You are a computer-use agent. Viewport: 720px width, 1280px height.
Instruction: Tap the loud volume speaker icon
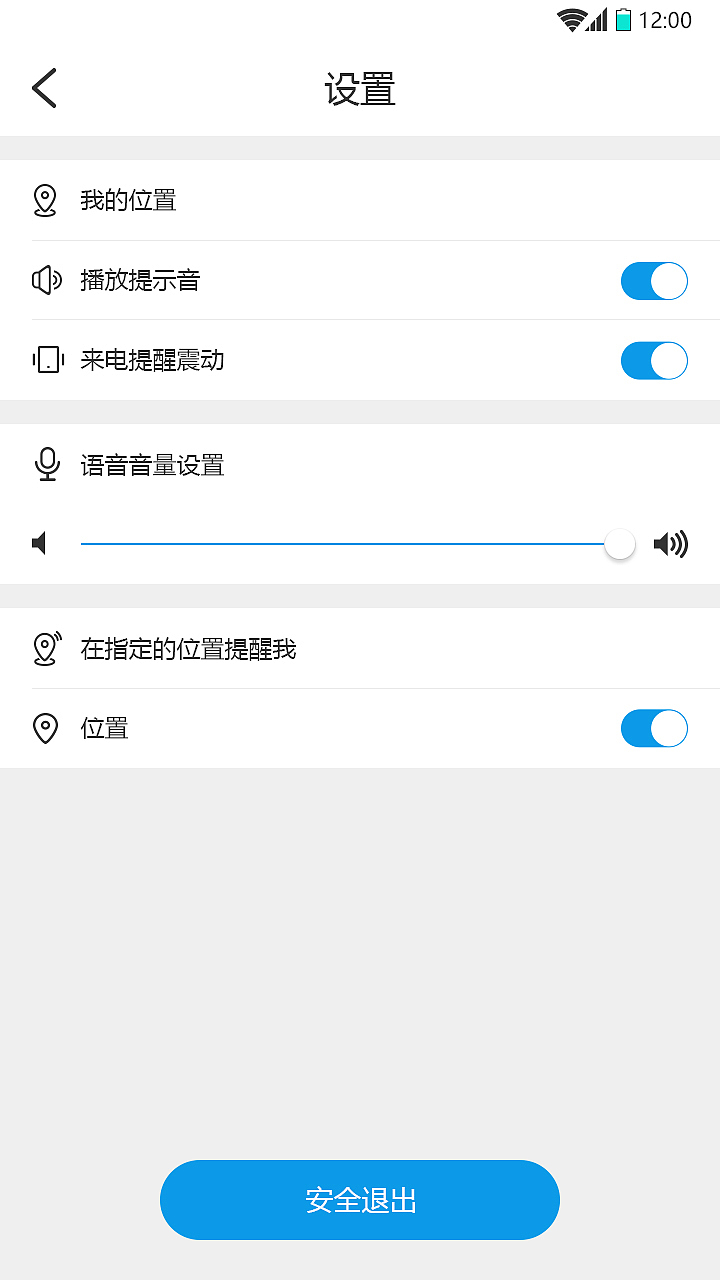[670, 544]
